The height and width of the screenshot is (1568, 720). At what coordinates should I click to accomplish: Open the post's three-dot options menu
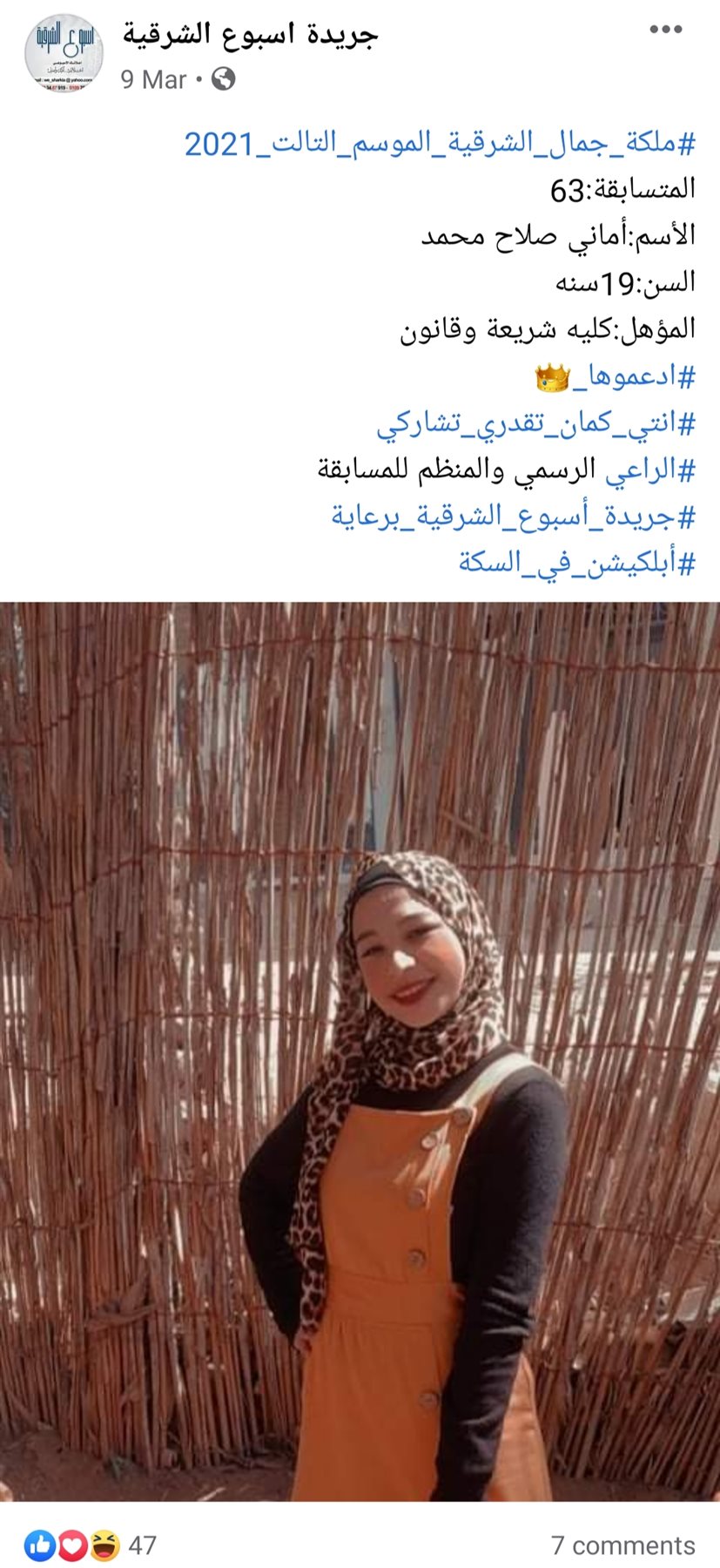click(665, 30)
